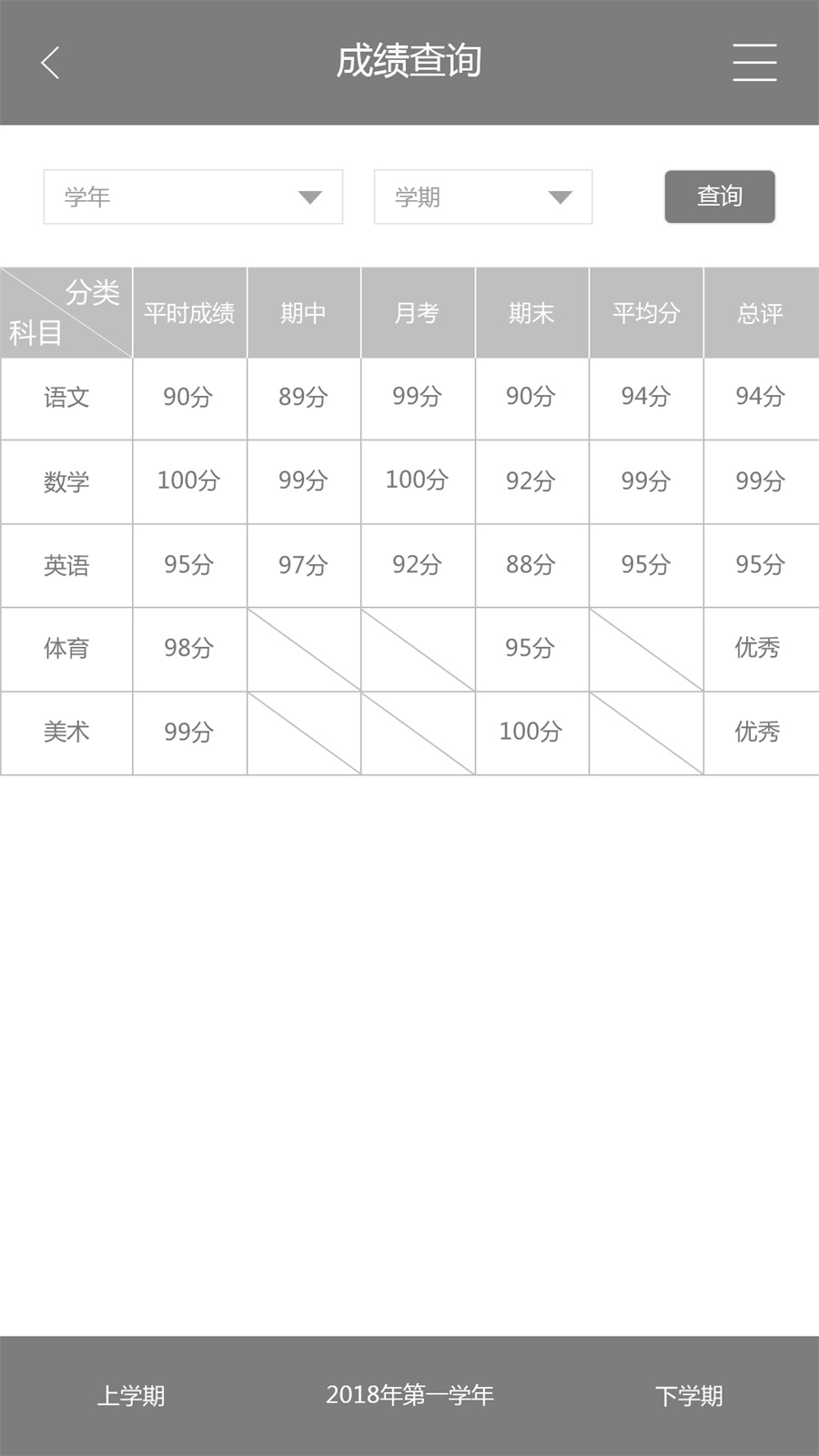
Task: Tap the 查询 button
Action: pos(719,197)
